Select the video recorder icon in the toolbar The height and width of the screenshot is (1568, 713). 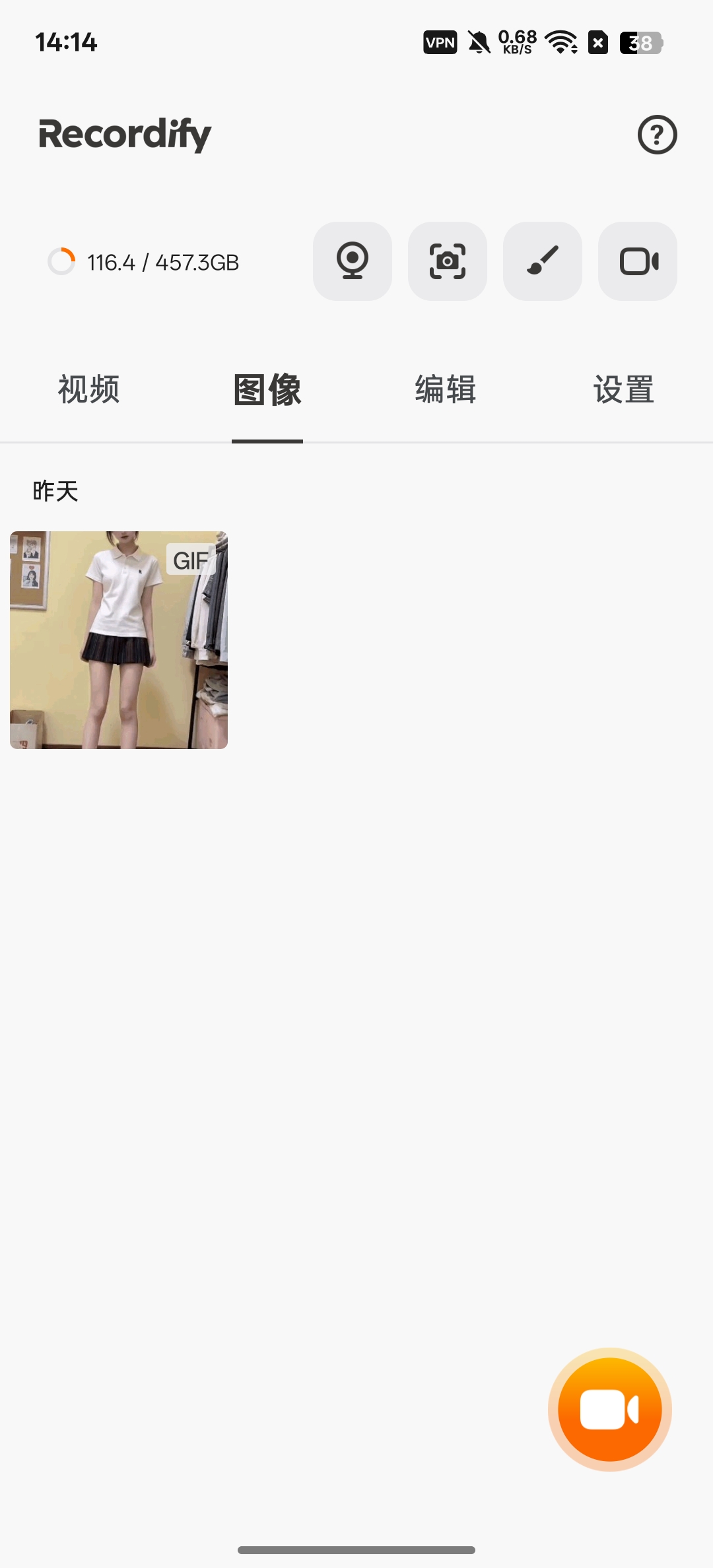pos(637,261)
